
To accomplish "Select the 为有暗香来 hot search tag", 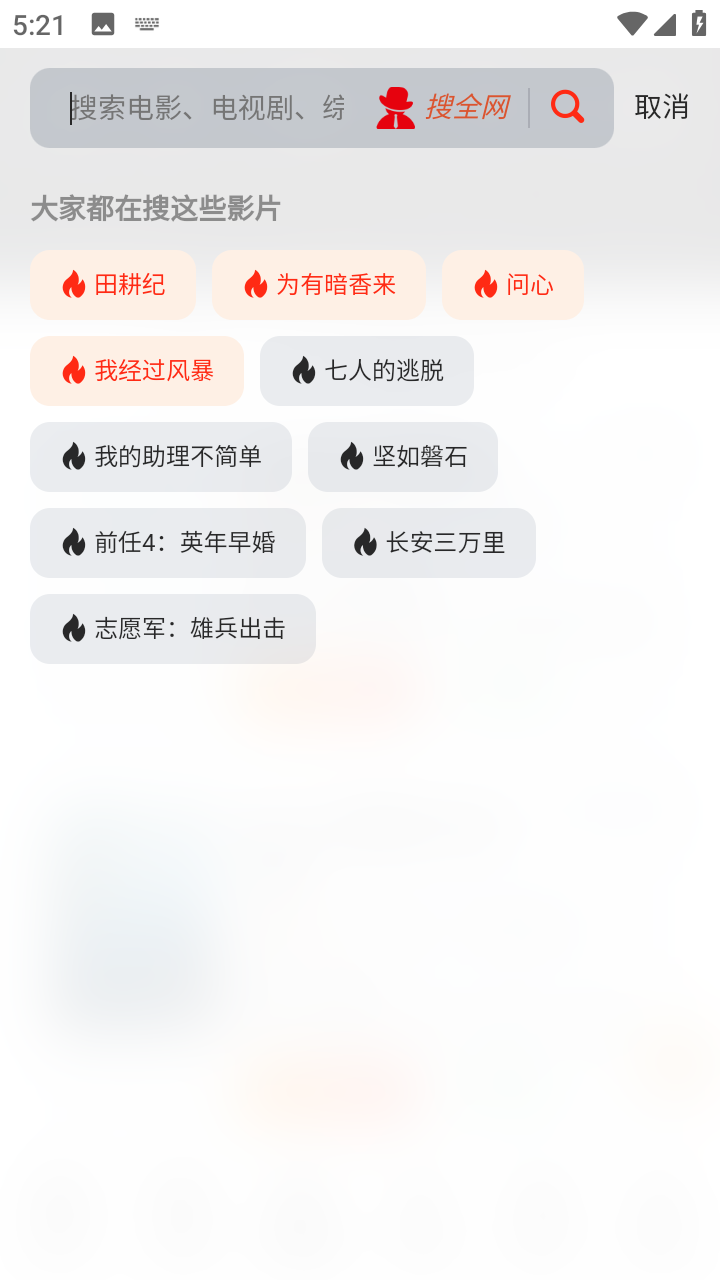I will click(x=318, y=285).
